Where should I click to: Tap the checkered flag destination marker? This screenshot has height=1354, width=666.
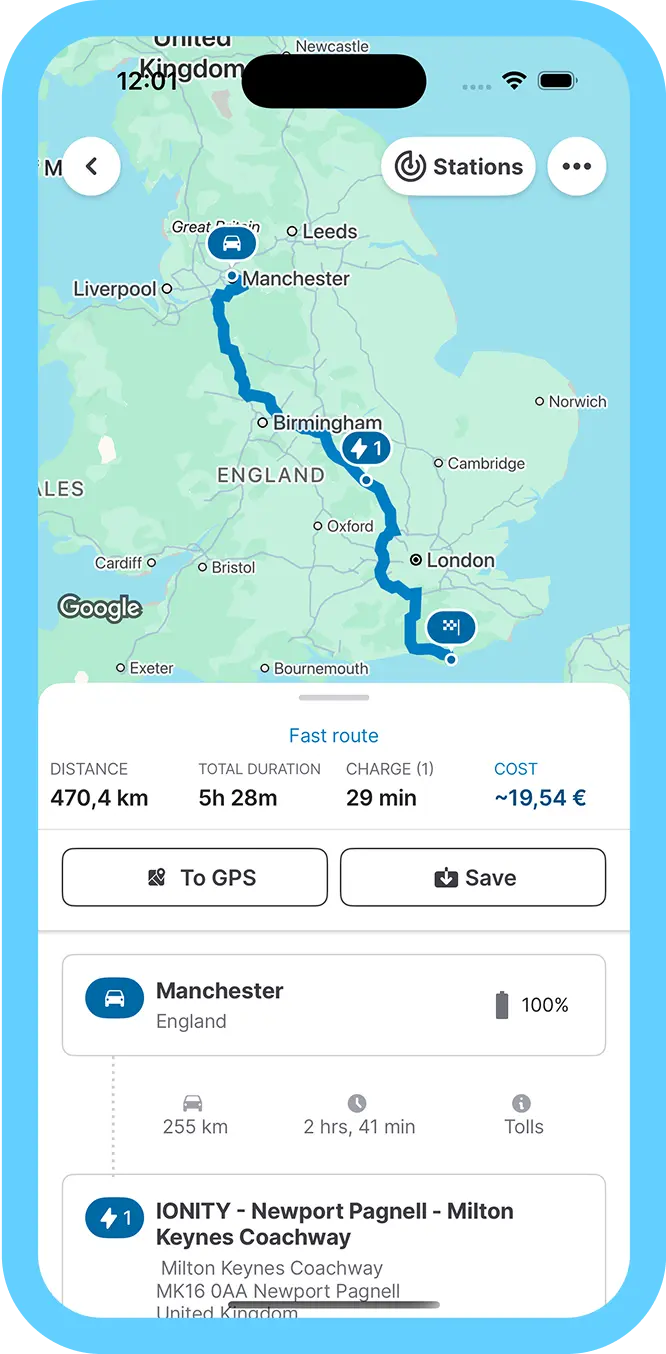451,627
